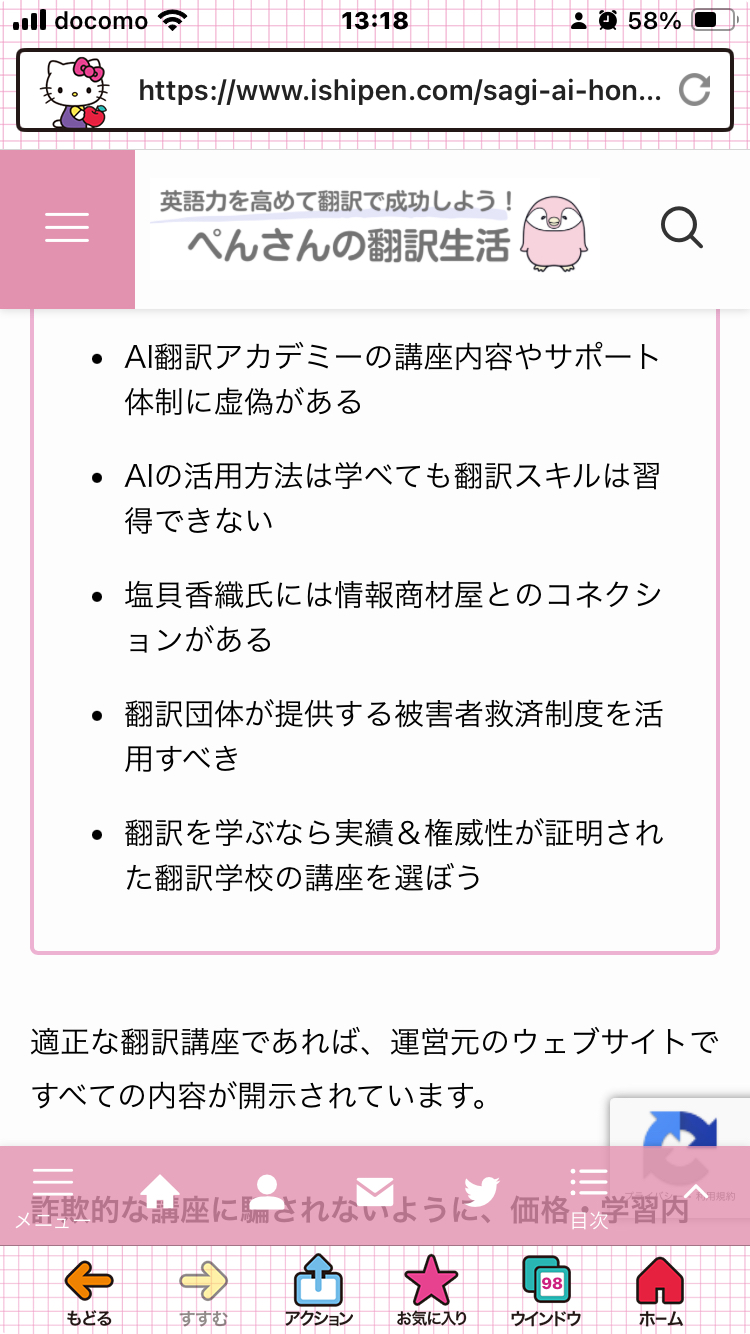Viewport: 750px width, 1334px height.
Task: Tap the ぺんさんの翻訳生活 header banner
Action: pyautogui.click(x=375, y=229)
